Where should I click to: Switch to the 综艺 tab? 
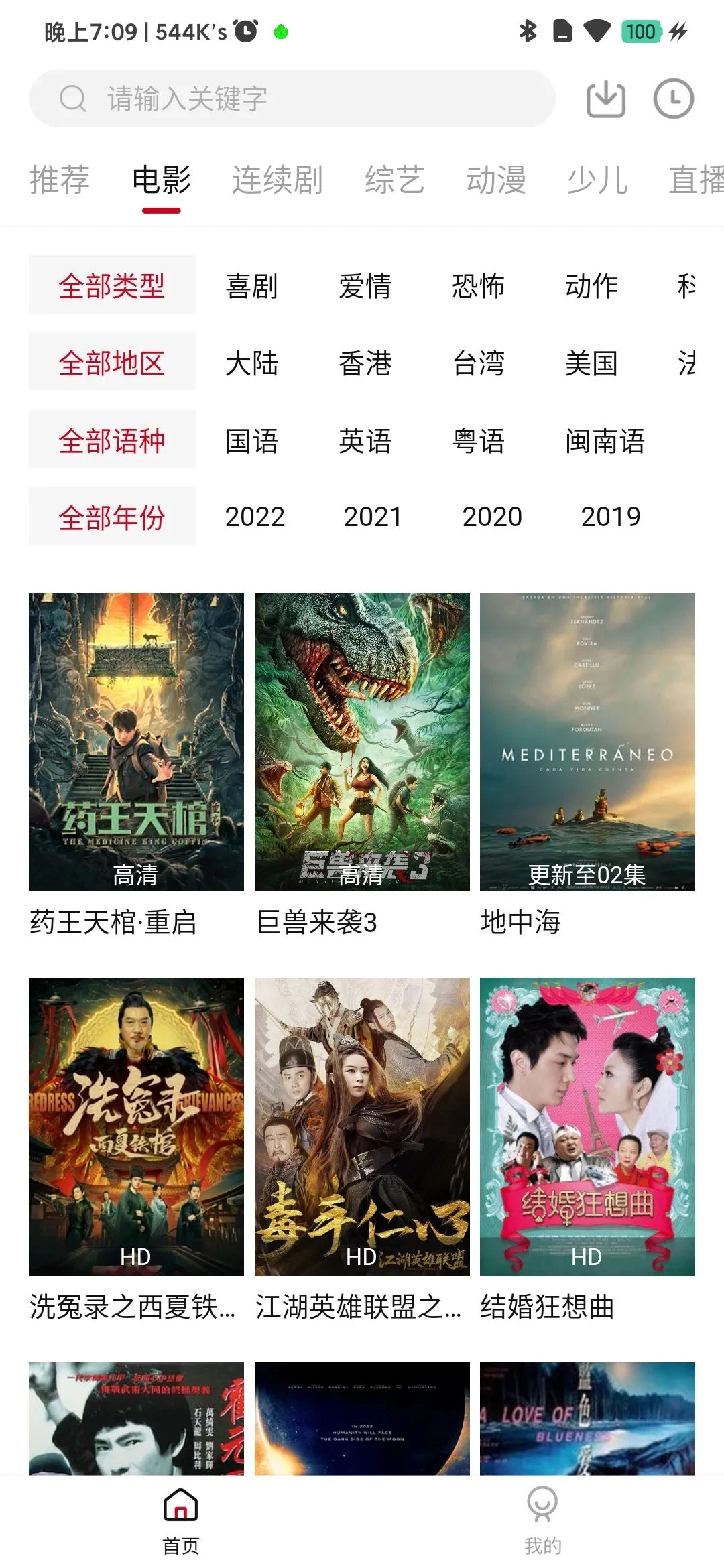[394, 180]
